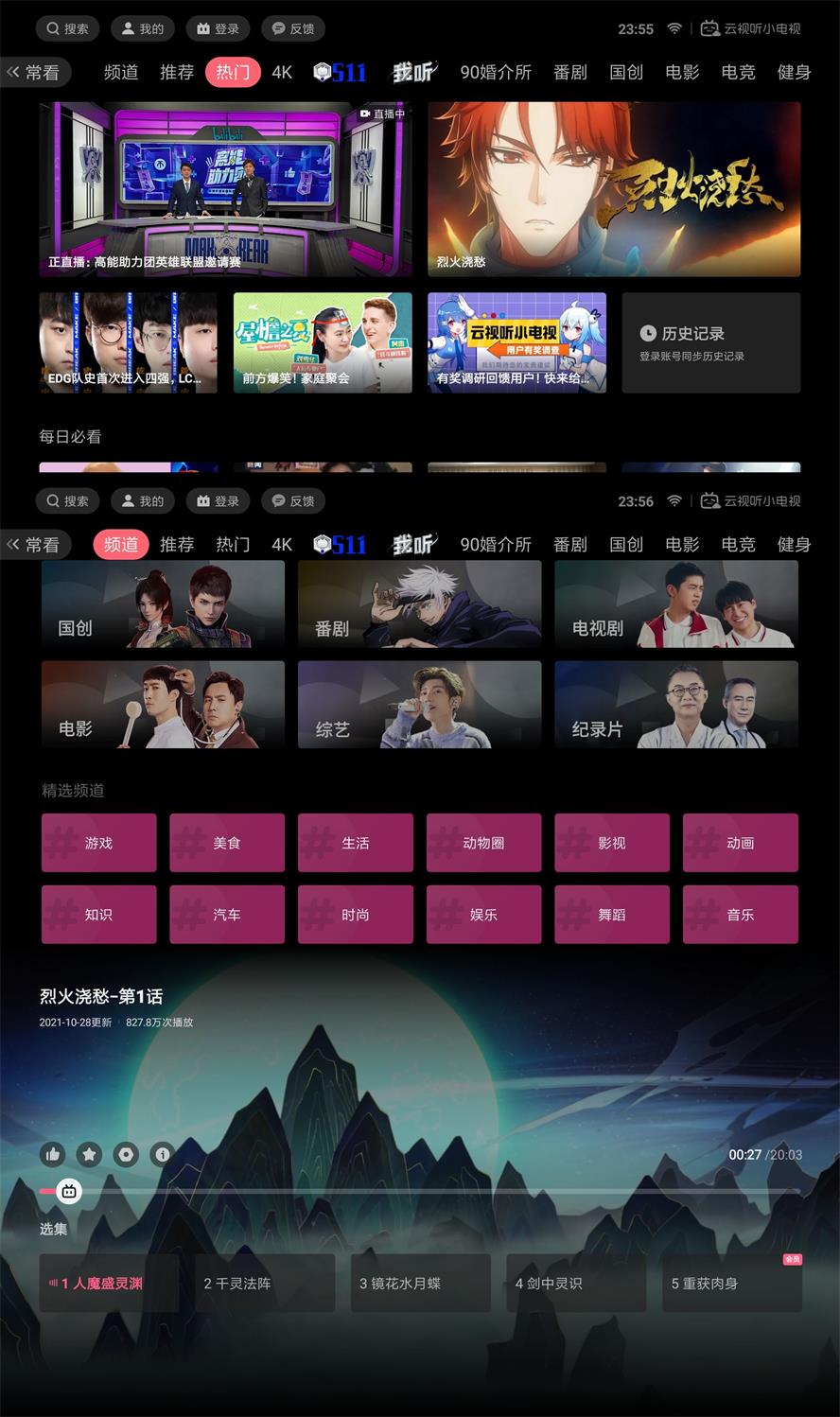The image size is (840, 1417).
Task: Select episode 2 千灵法阵
Action: point(263,1283)
